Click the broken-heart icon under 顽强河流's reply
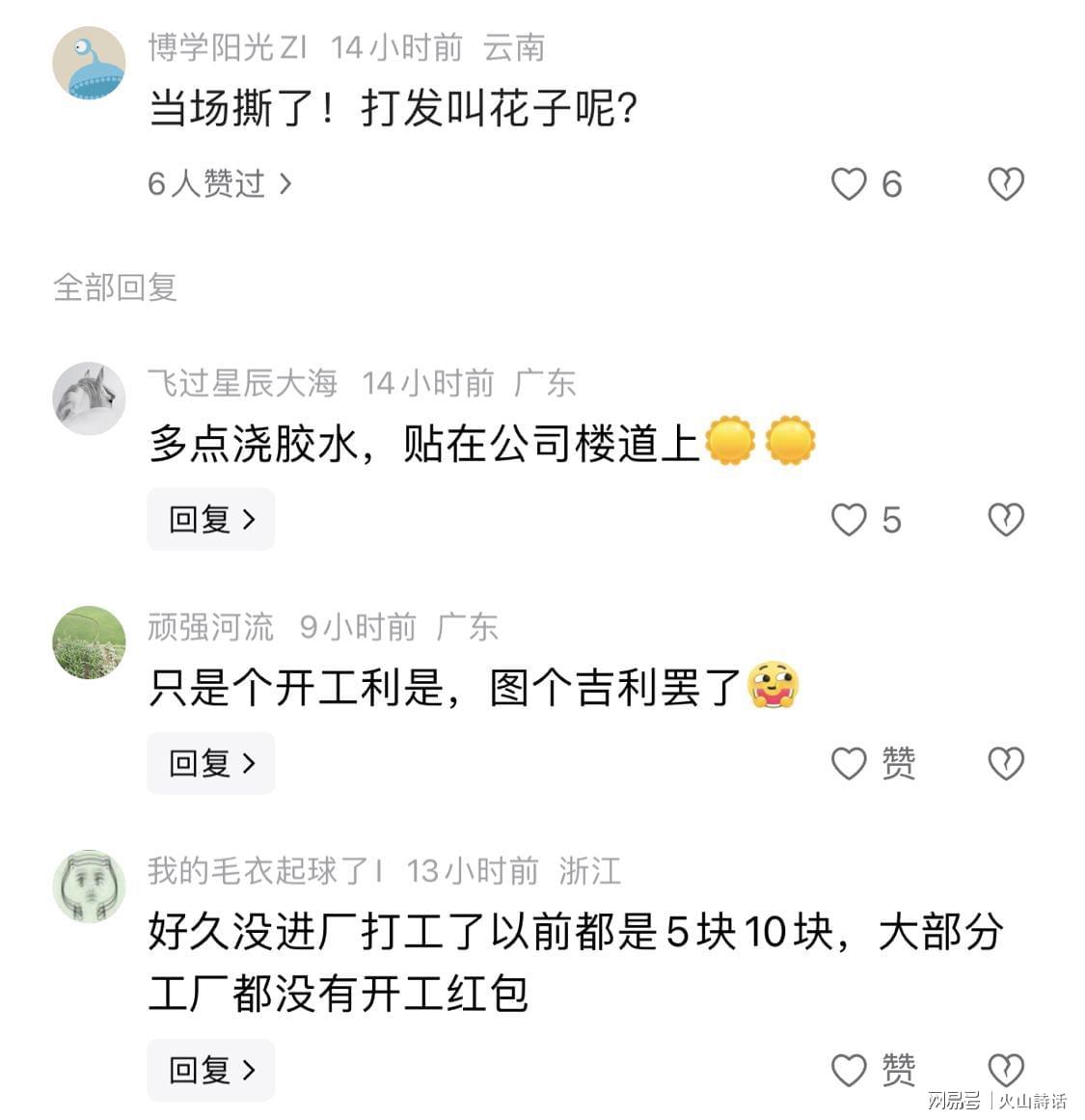This screenshot has width=1085, height=1120. coord(1007,763)
